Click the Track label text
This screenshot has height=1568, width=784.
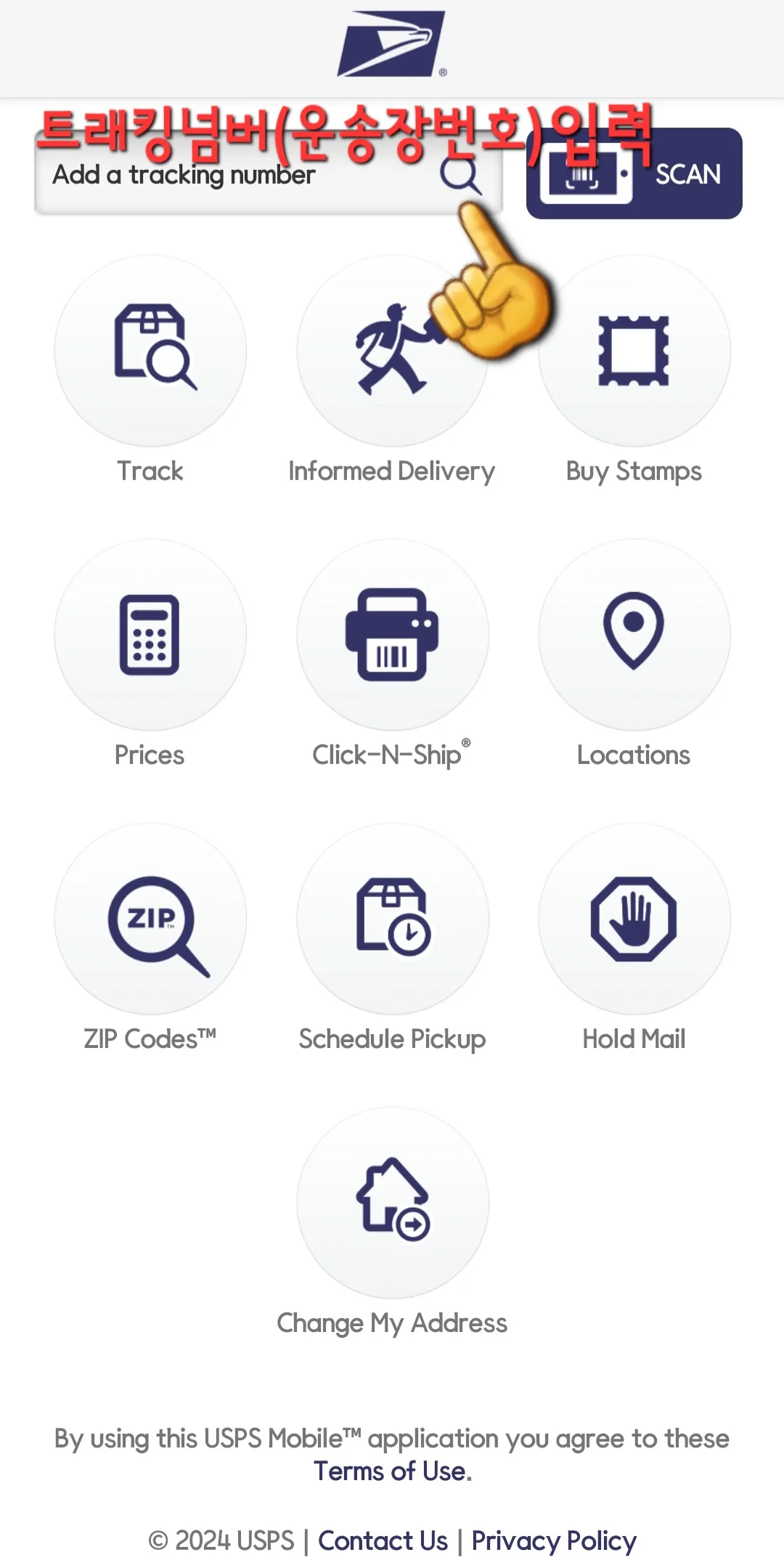click(x=150, y=471)
